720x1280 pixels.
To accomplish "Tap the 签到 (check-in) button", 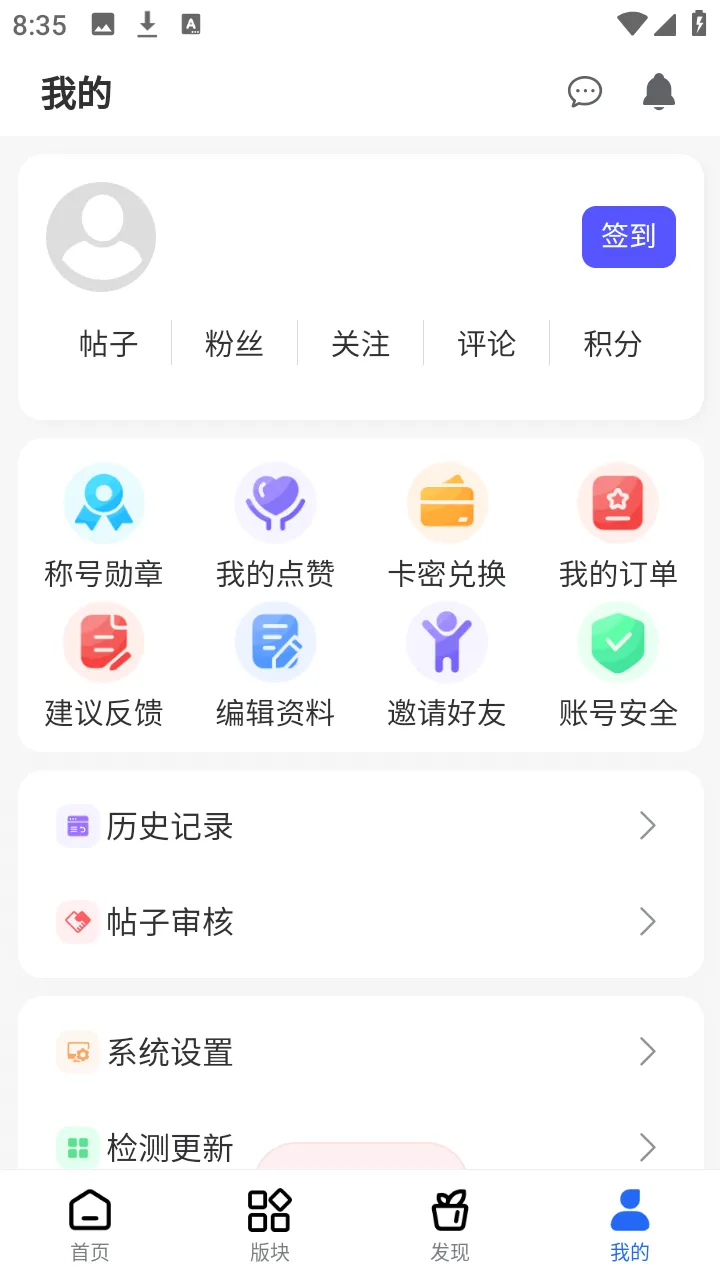I will pos(628,237).
